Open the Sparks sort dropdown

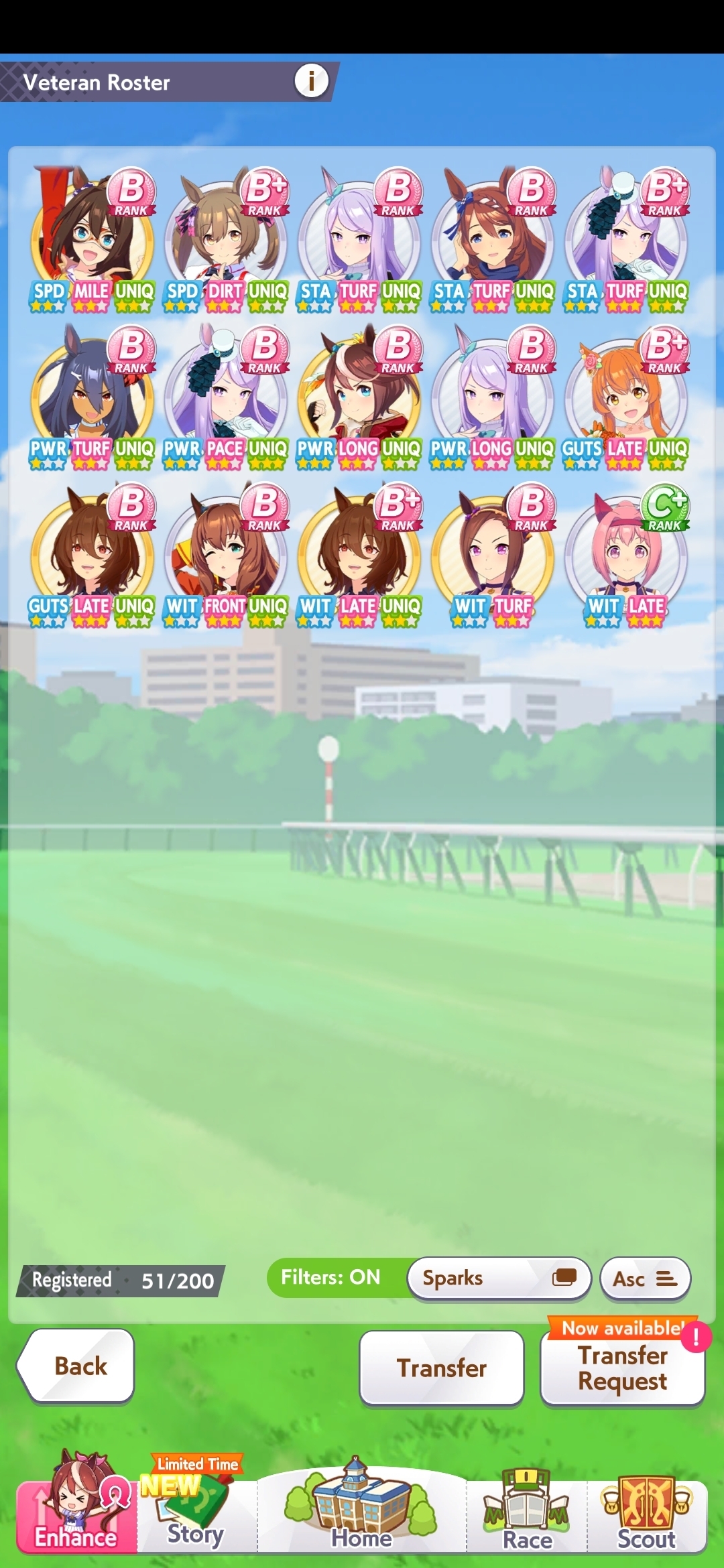click(499, 1278)
